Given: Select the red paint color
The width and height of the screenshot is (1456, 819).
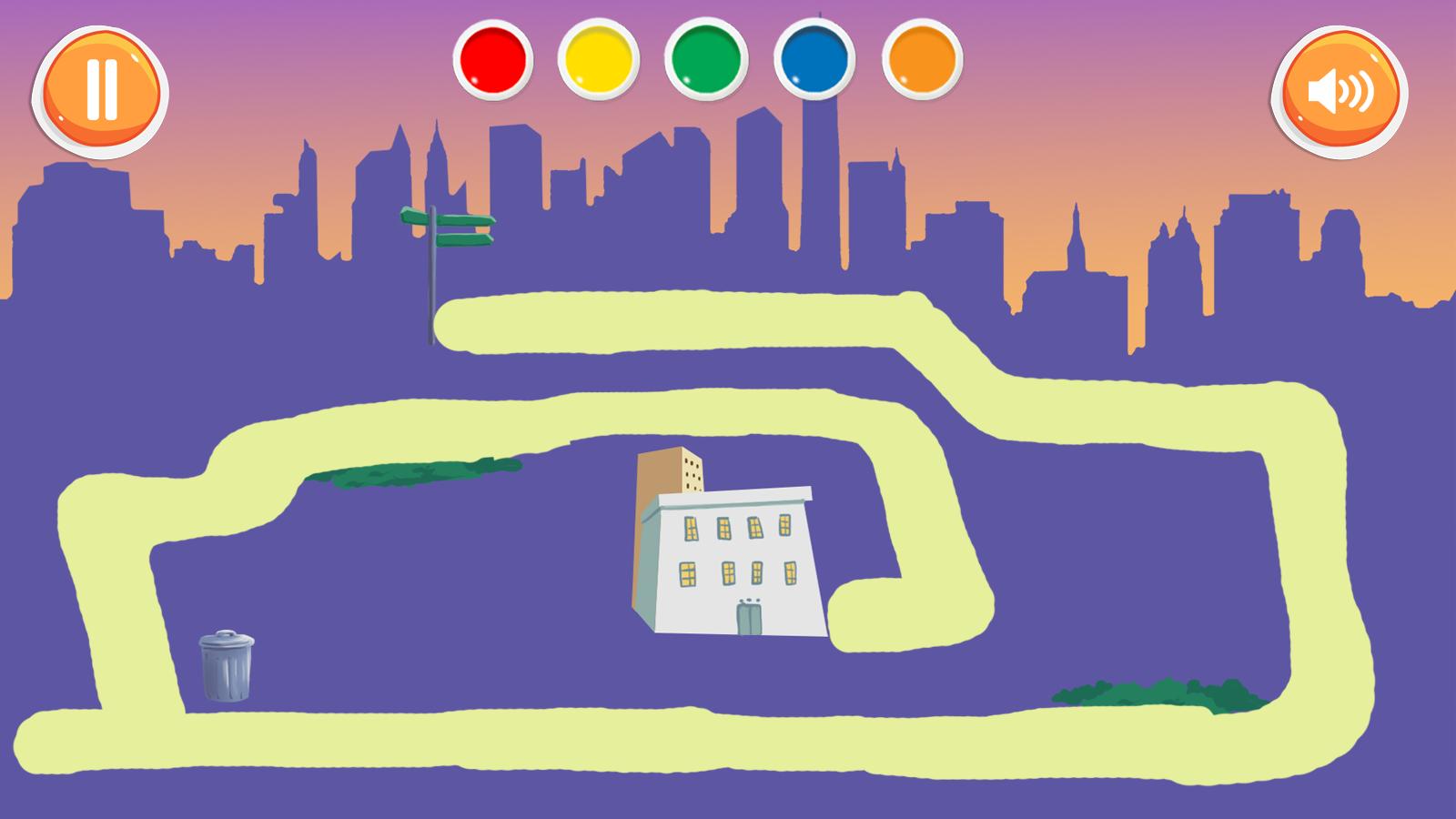Looking at the screenshot, I should click(x=493, y=59).
